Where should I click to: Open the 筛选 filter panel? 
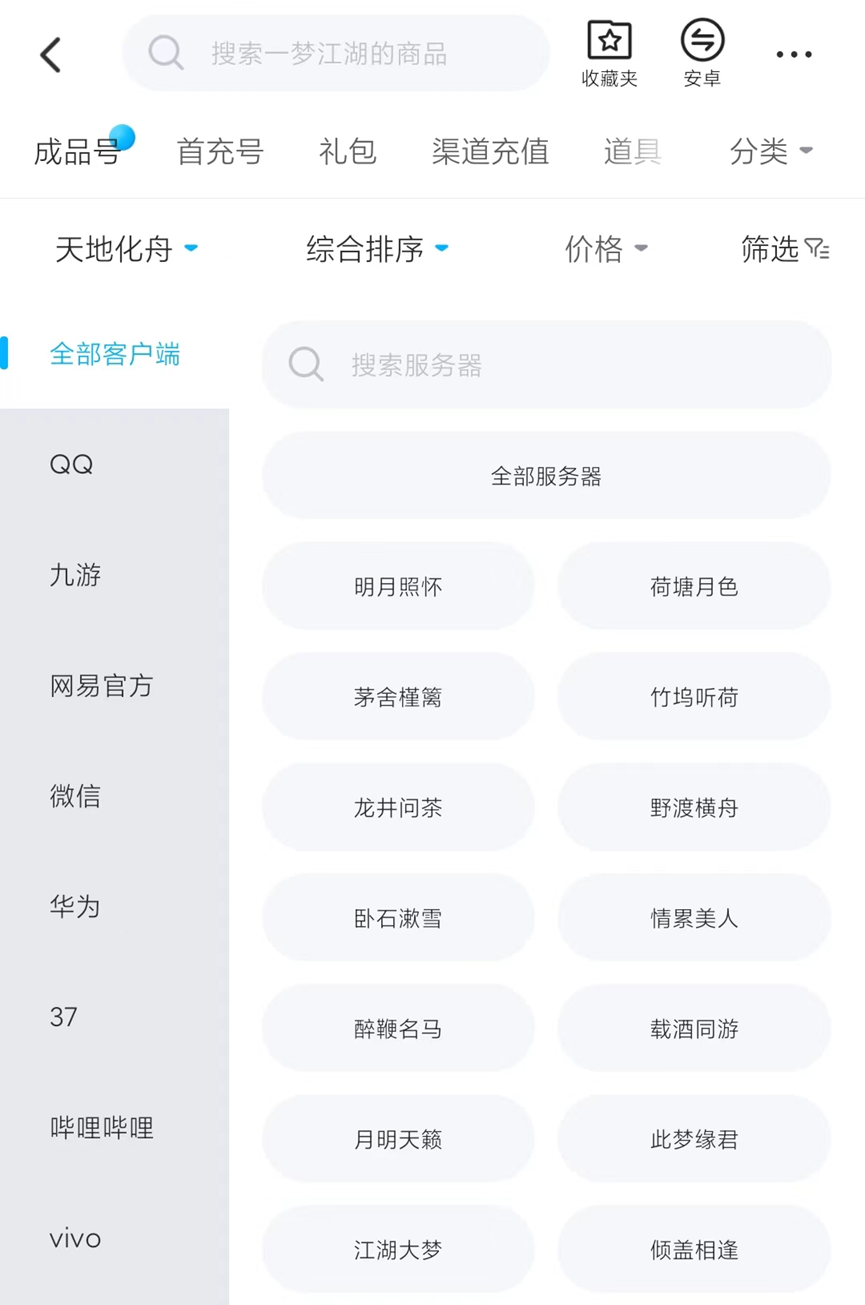(x=785, y=249)
